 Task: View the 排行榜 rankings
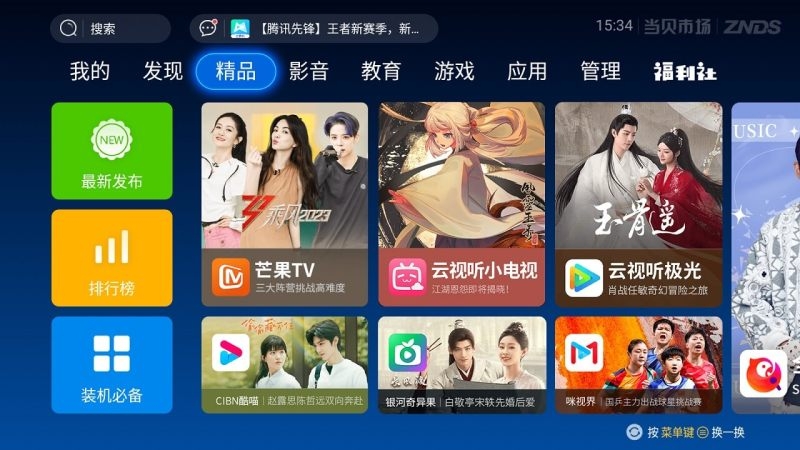pos(112,258)
